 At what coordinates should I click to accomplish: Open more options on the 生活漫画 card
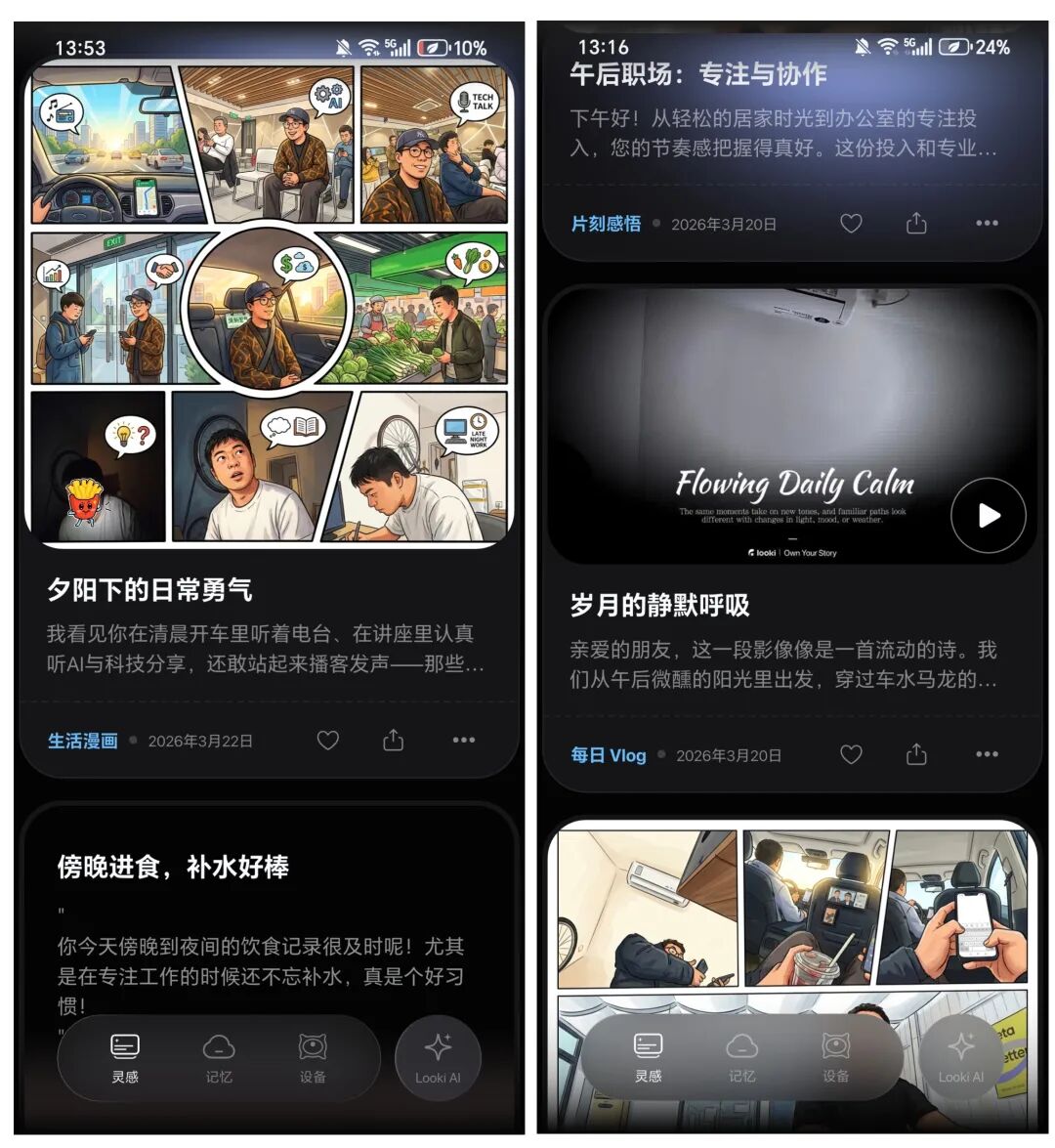[461, 740]
